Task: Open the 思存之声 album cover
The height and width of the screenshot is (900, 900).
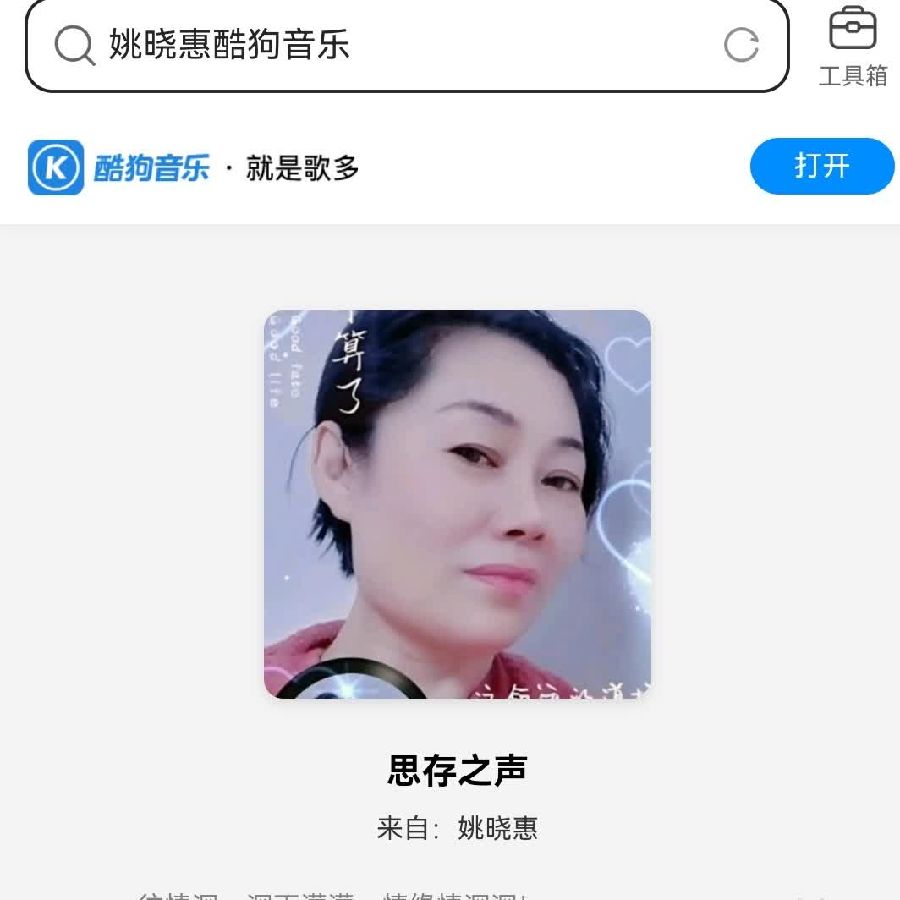Action: click(x=457, y=504)
